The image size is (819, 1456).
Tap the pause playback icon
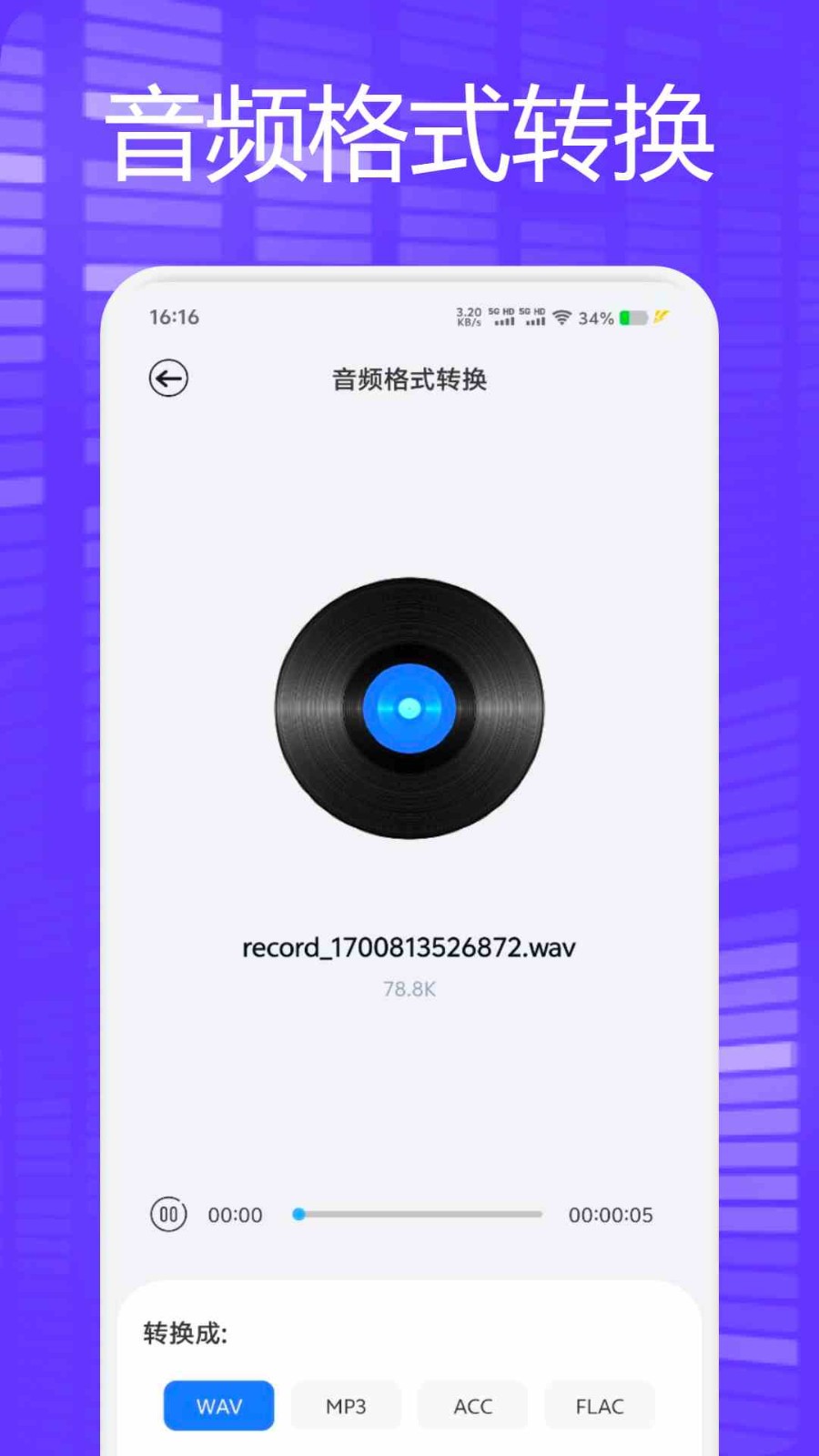tap(167, 1214)
